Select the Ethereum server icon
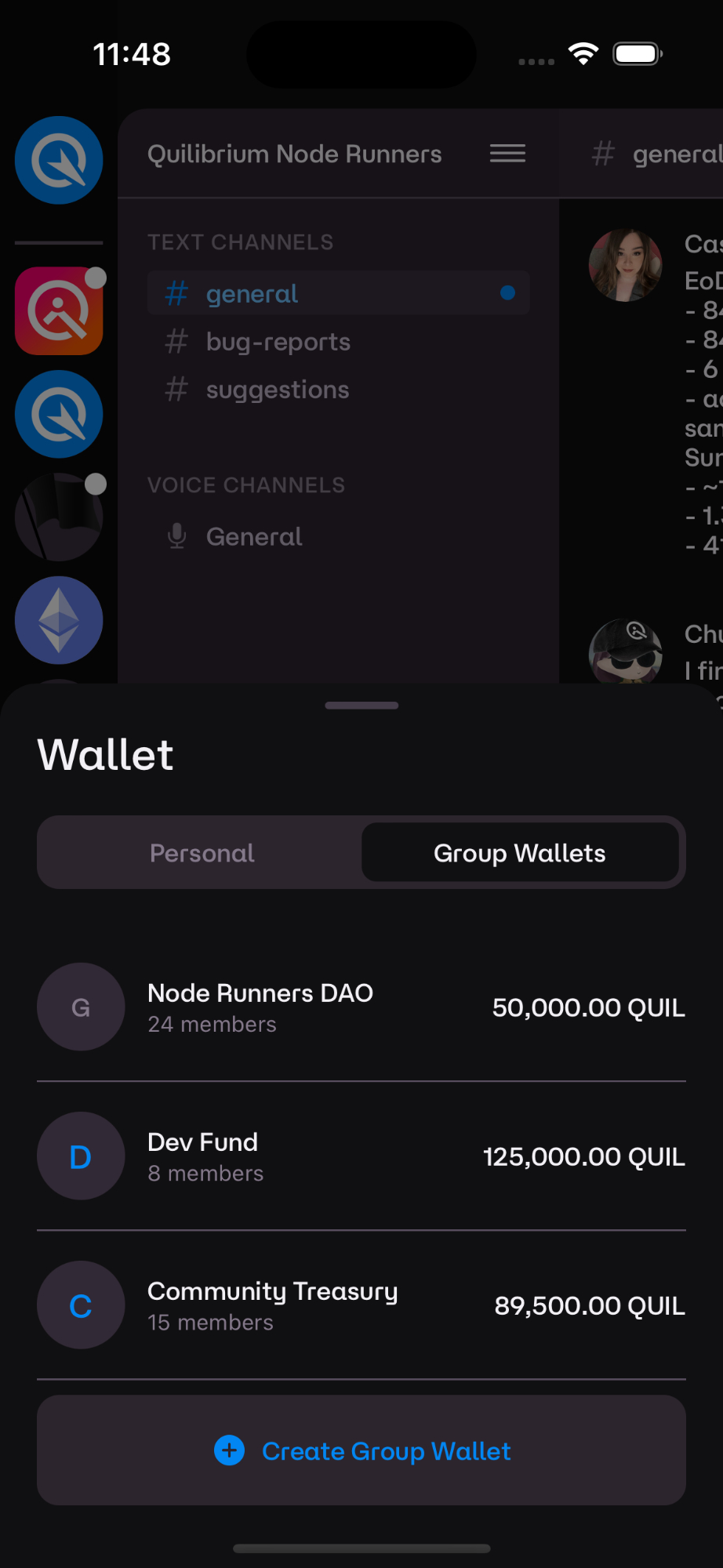 tap(59, 620)
